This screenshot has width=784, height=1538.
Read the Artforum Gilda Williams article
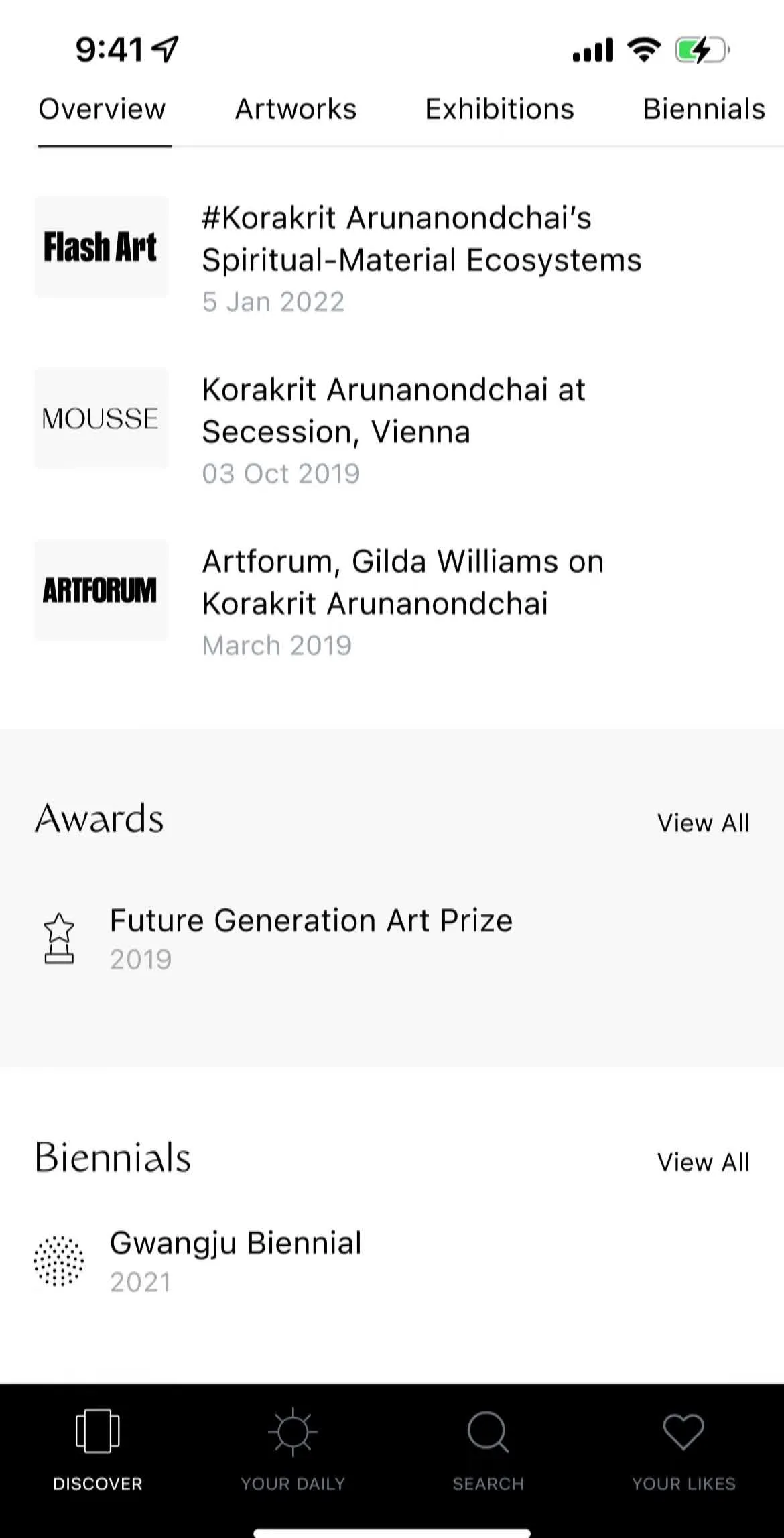coord(392,601)
